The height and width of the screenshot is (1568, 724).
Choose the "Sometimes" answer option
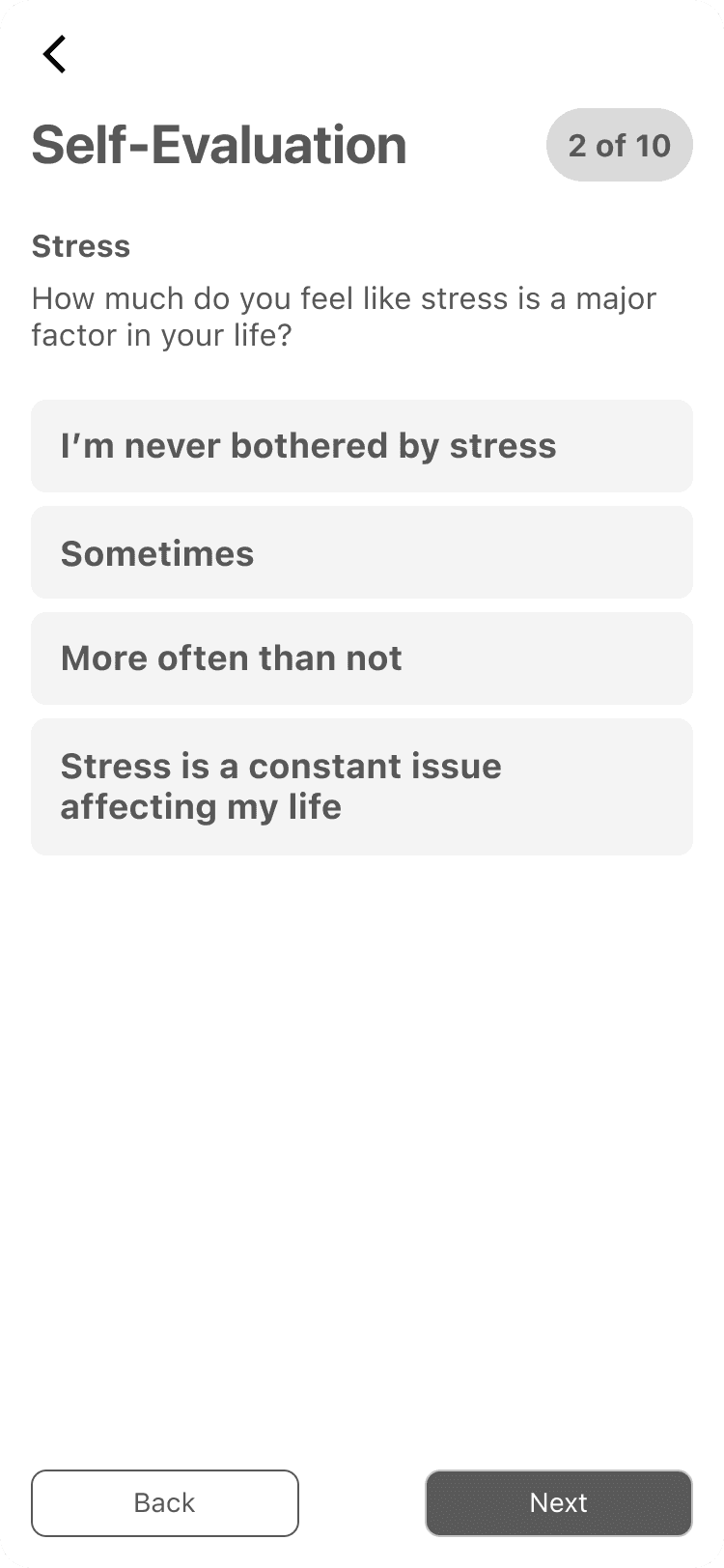point(362,552)
